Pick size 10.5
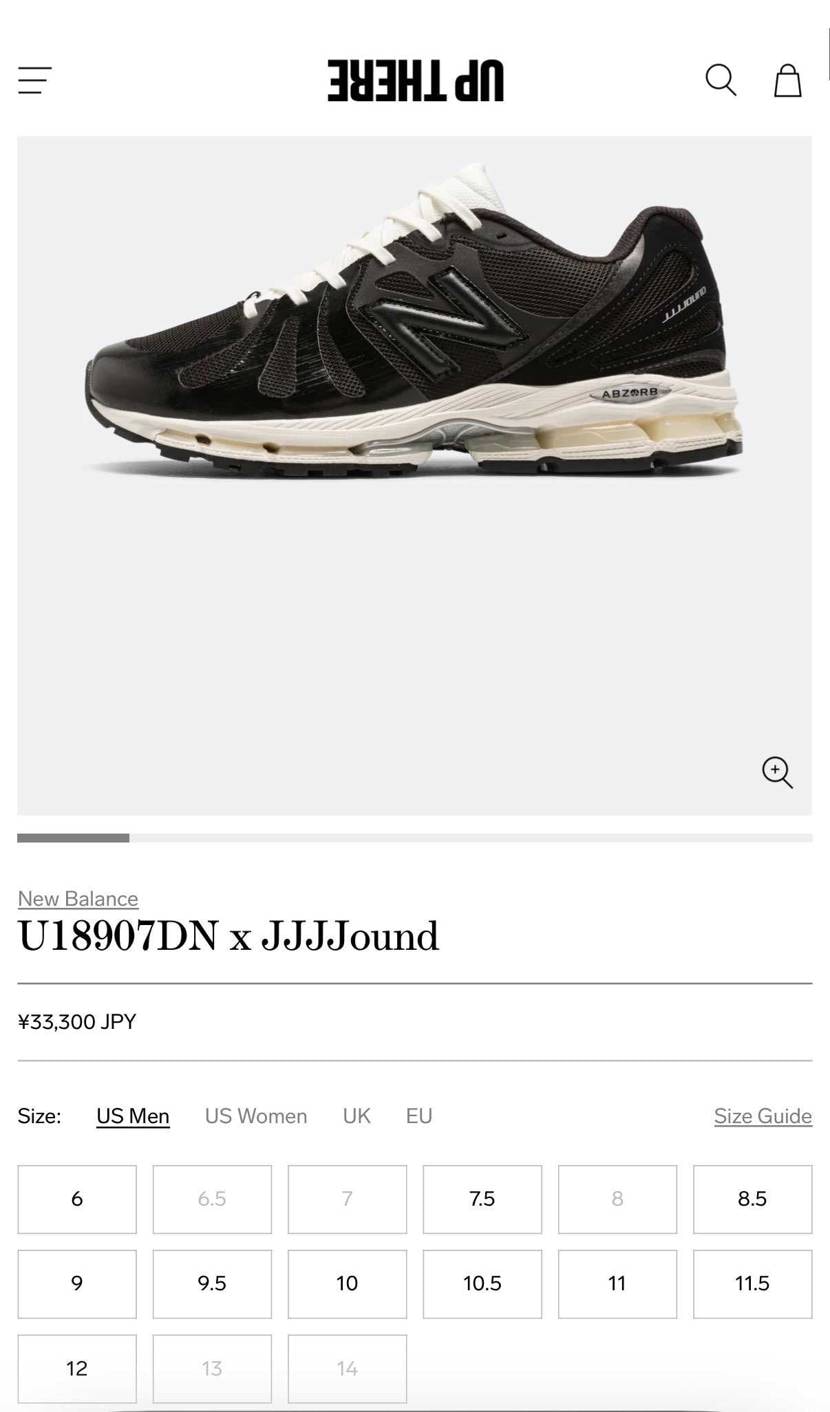 tap(482, 1284)
